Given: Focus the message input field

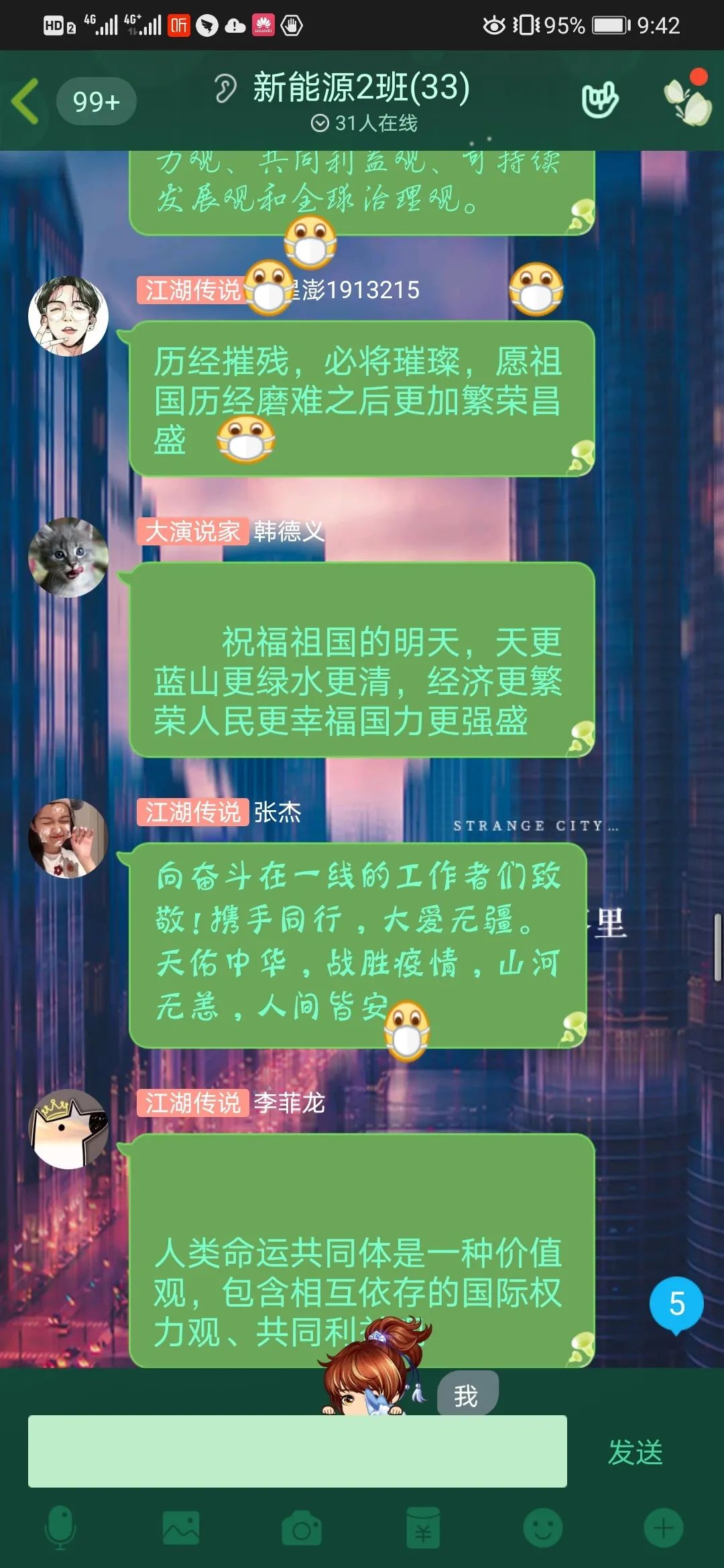Looking at the screenshot, I should (x=297, y=1451).
